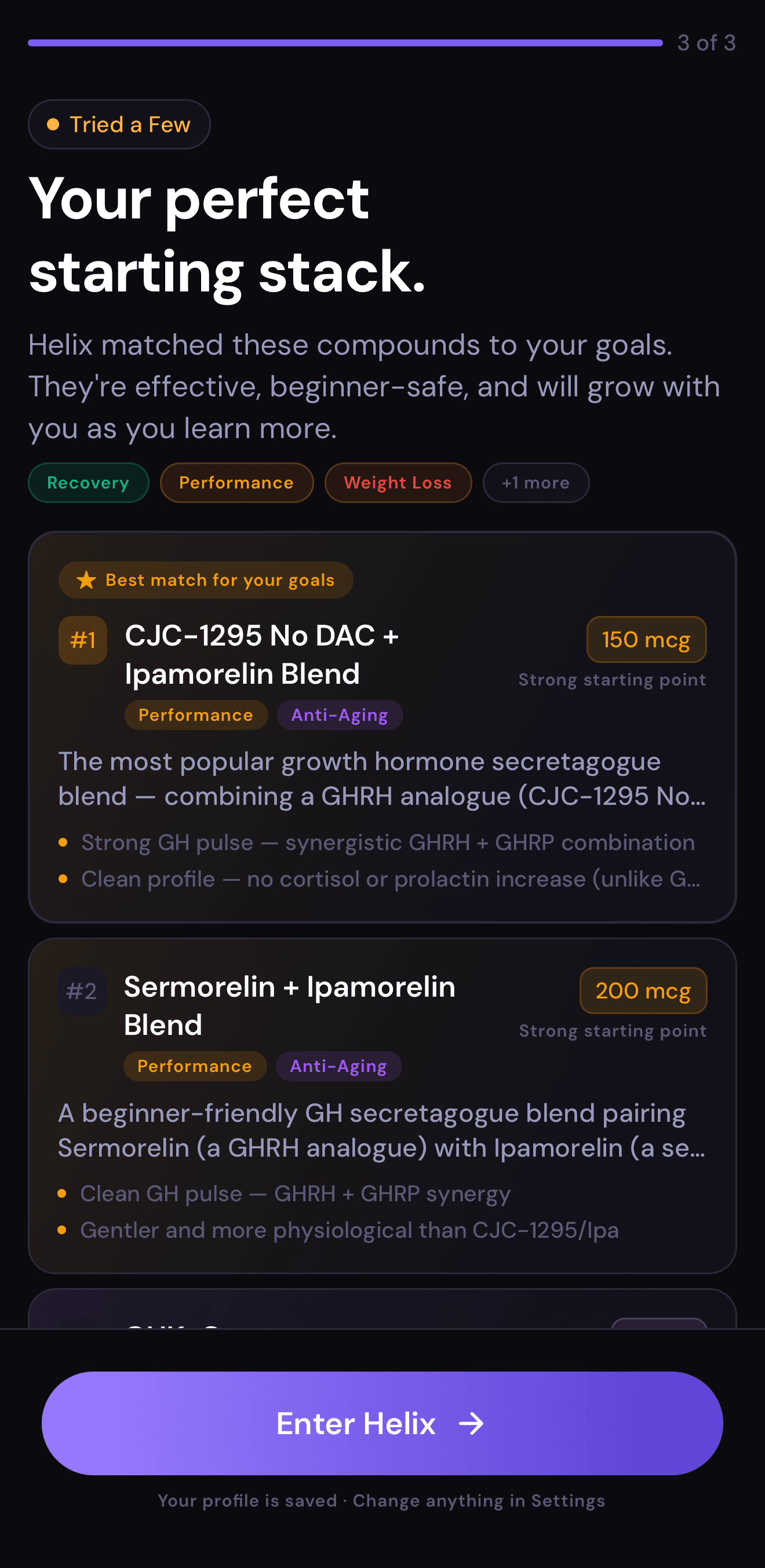765x1568 pixels.
Task: Click the orange dot in Tried a Few badge
Action: pos(54,123)
